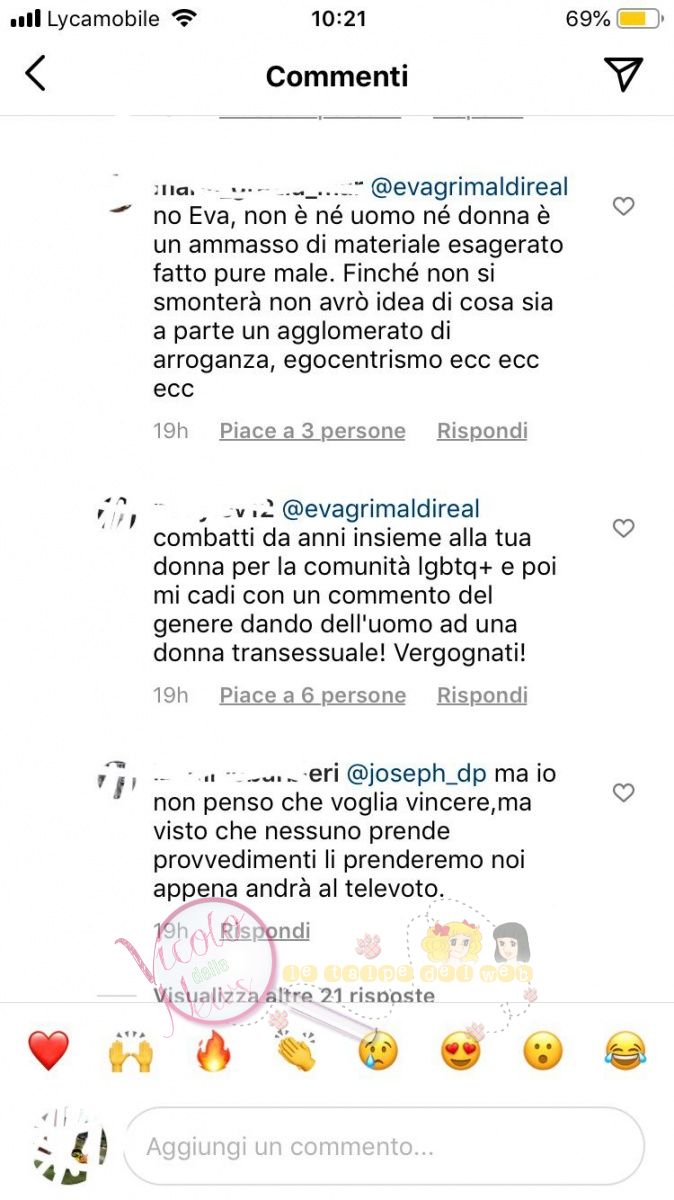Image resolution: width=674 pixels, height=1200 pixels.
Task: Like the comment mentioning @joseph_dp
Action: (x=623, y=793)
